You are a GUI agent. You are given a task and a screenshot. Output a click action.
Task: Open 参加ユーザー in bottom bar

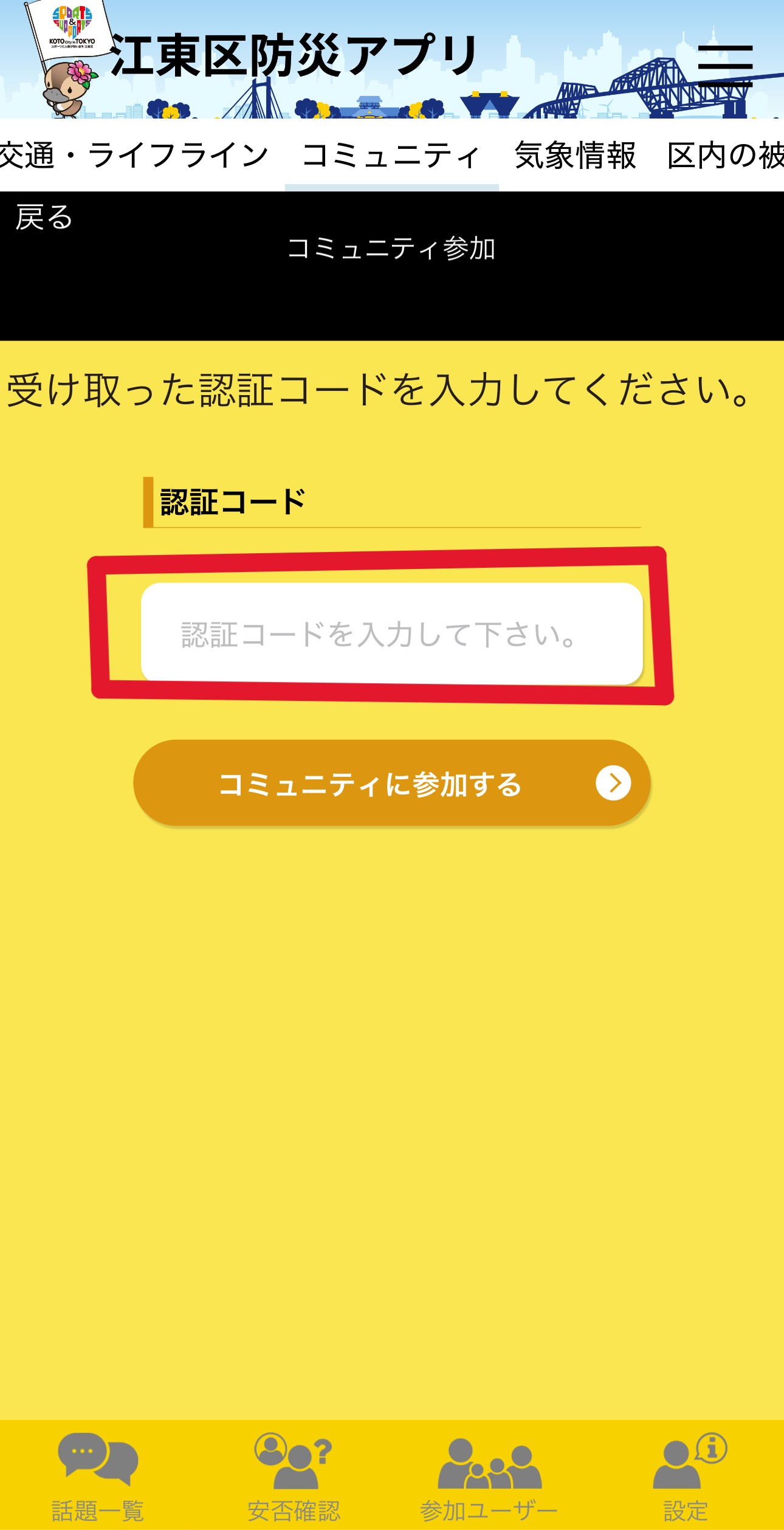[489, 1477]
